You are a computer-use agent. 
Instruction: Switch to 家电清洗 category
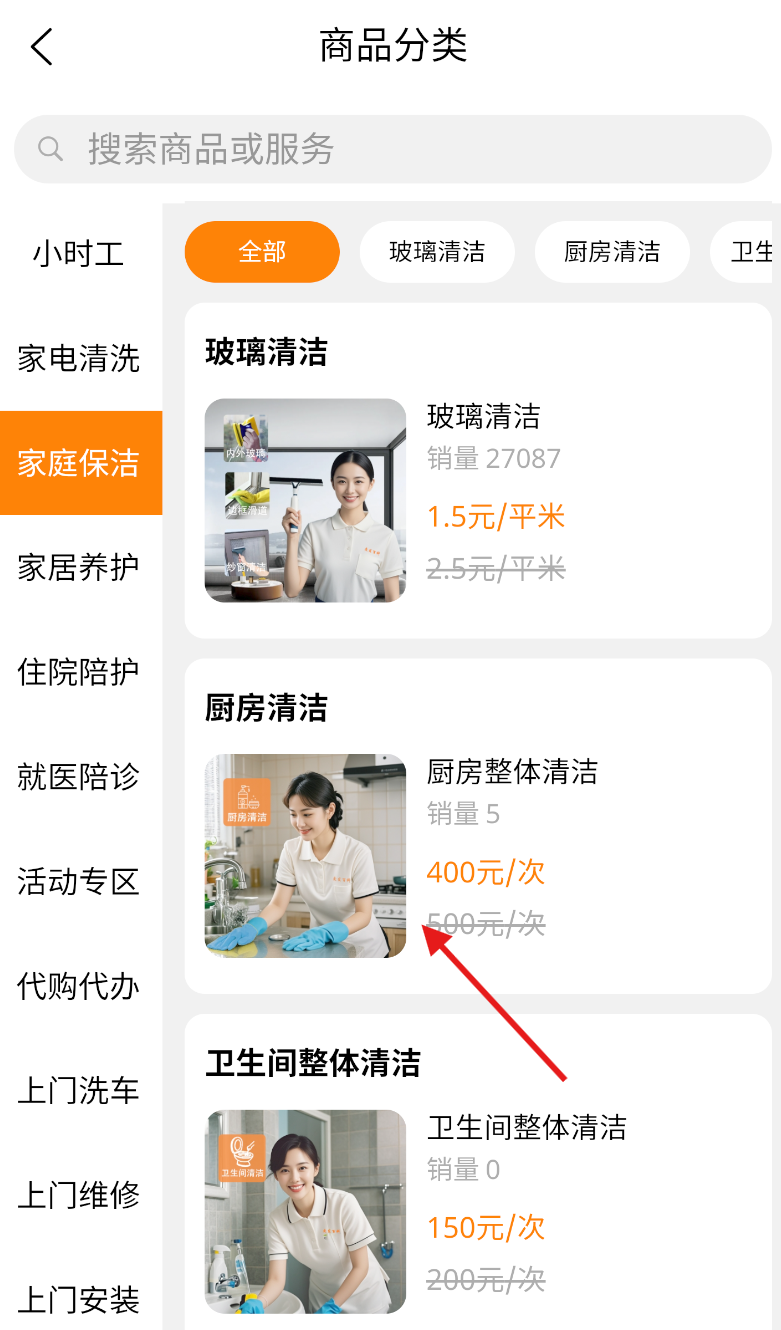tap(79, 358)
